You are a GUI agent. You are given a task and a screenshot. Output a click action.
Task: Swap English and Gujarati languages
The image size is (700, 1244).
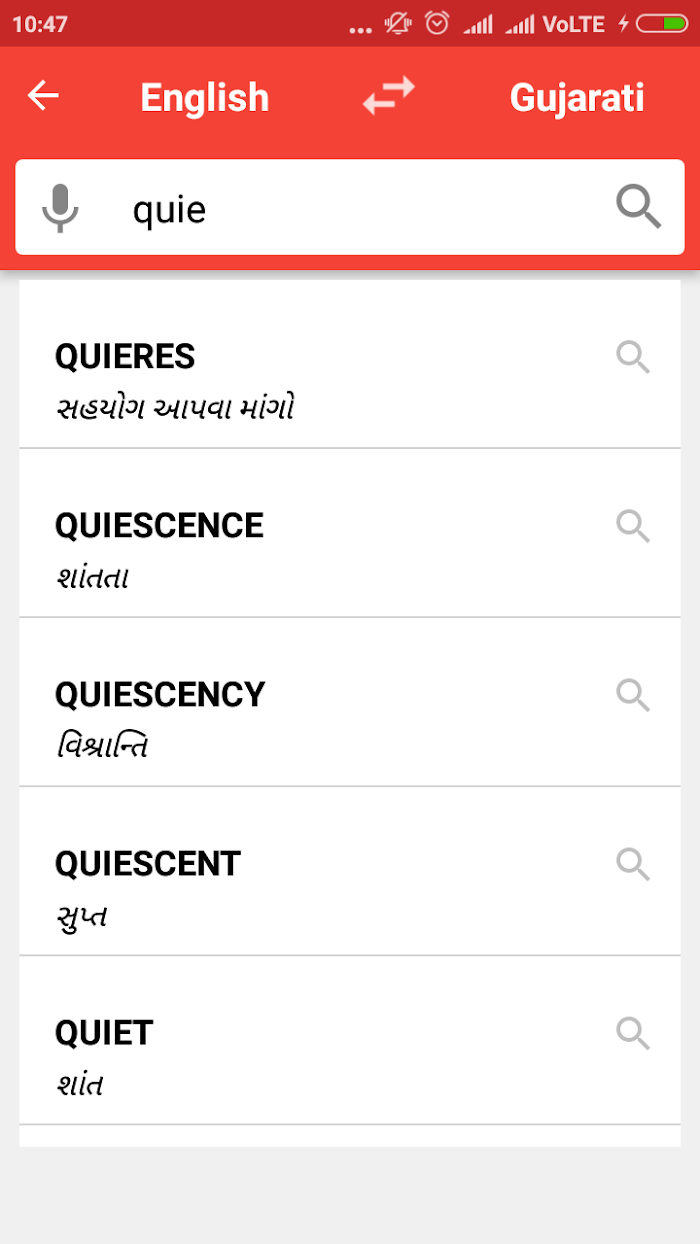coord(388,96)
